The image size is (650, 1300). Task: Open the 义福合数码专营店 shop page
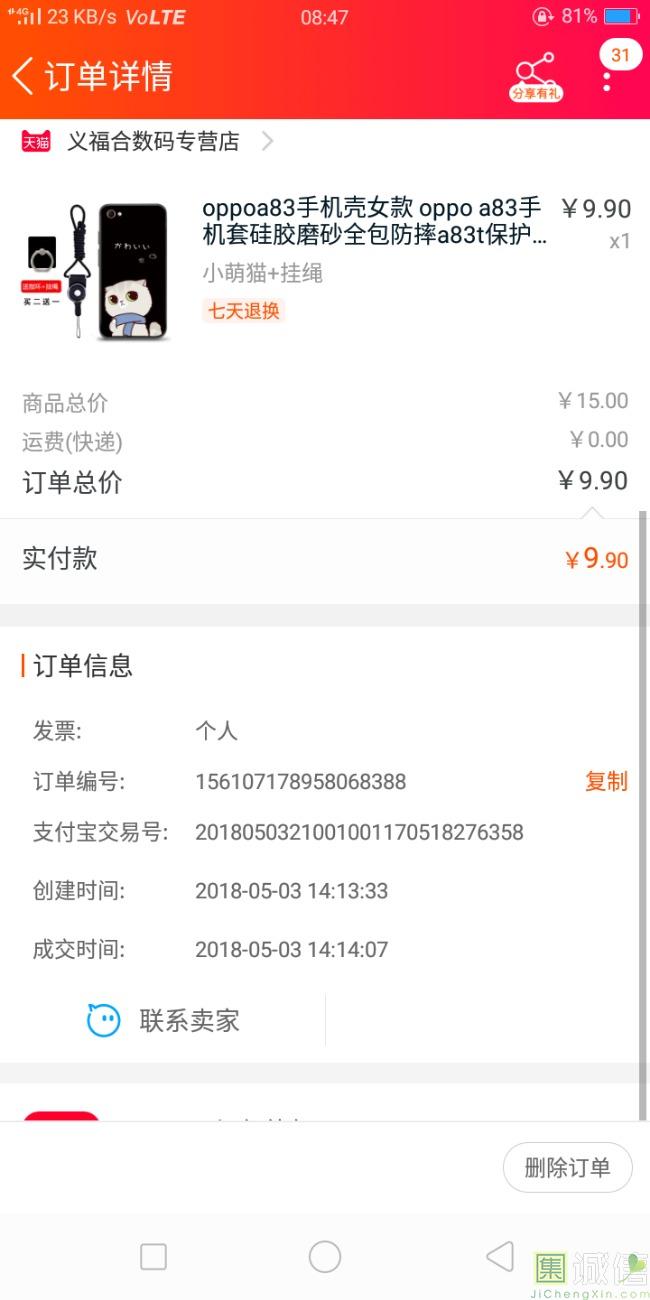[x=147, y=141]
